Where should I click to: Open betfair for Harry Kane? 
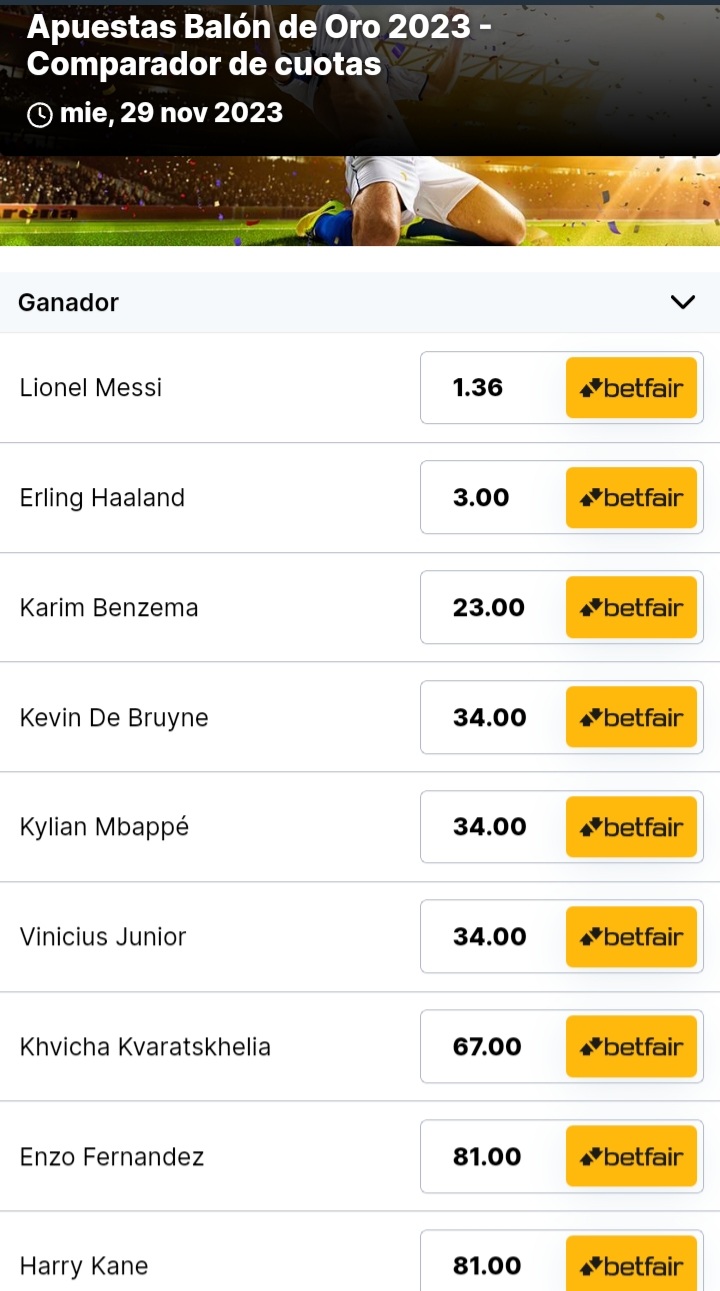[631, 1263]
